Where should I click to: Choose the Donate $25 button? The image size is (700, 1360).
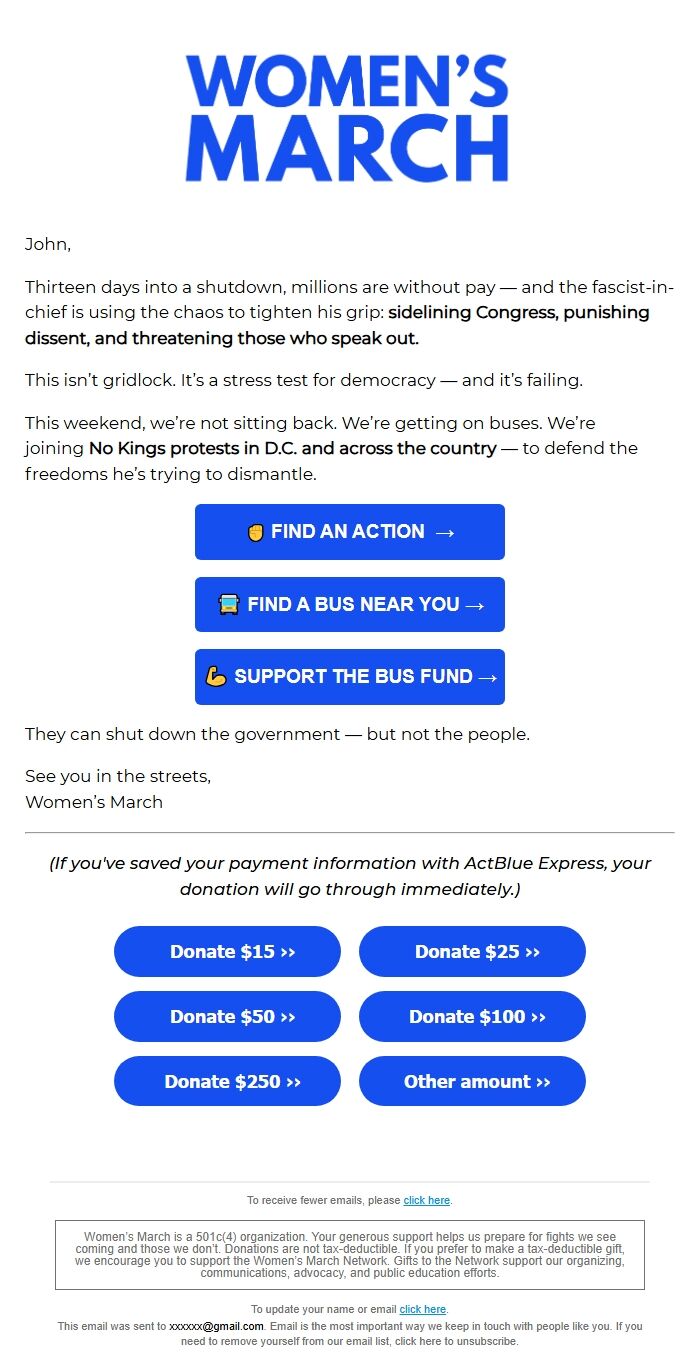point(472,951)
